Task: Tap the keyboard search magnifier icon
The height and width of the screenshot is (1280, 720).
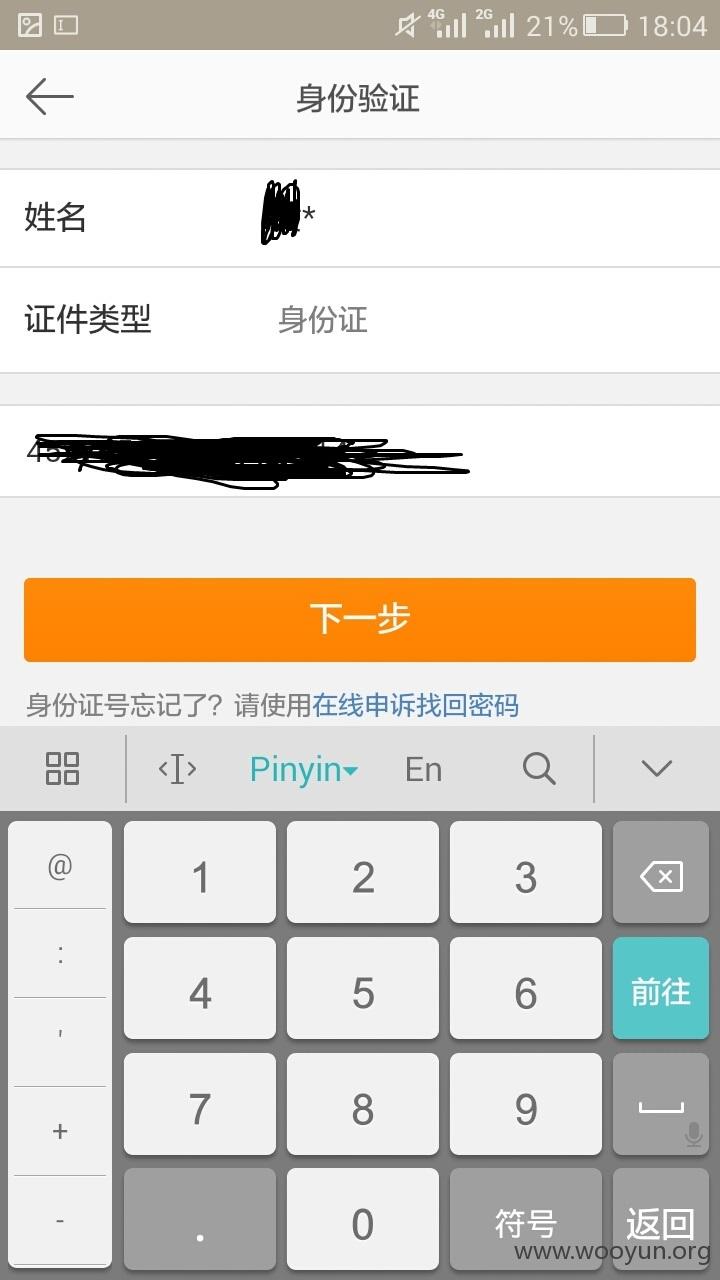Action: pyautogui.click(x=539, y=768)
